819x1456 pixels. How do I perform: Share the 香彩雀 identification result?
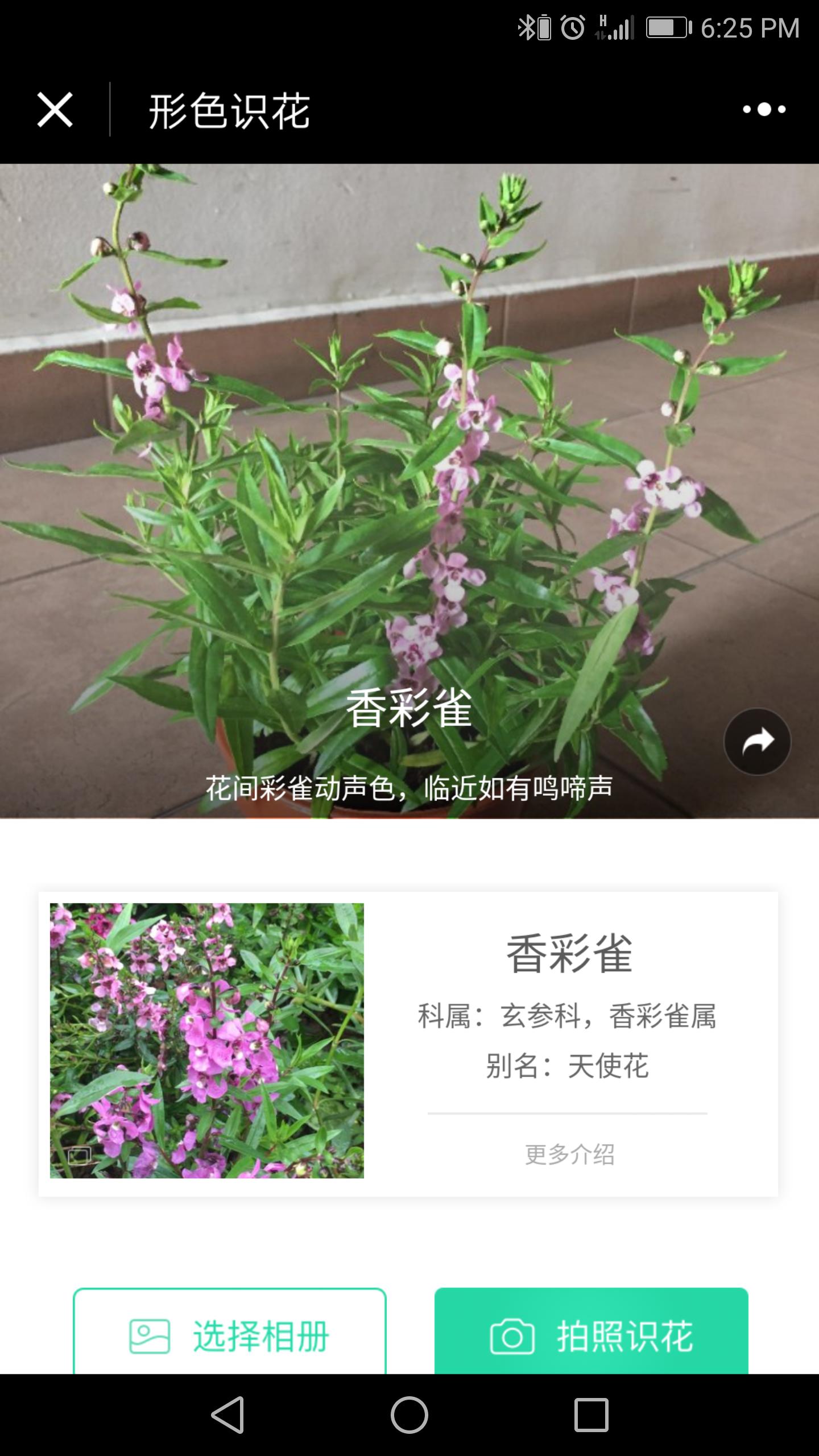757,741
